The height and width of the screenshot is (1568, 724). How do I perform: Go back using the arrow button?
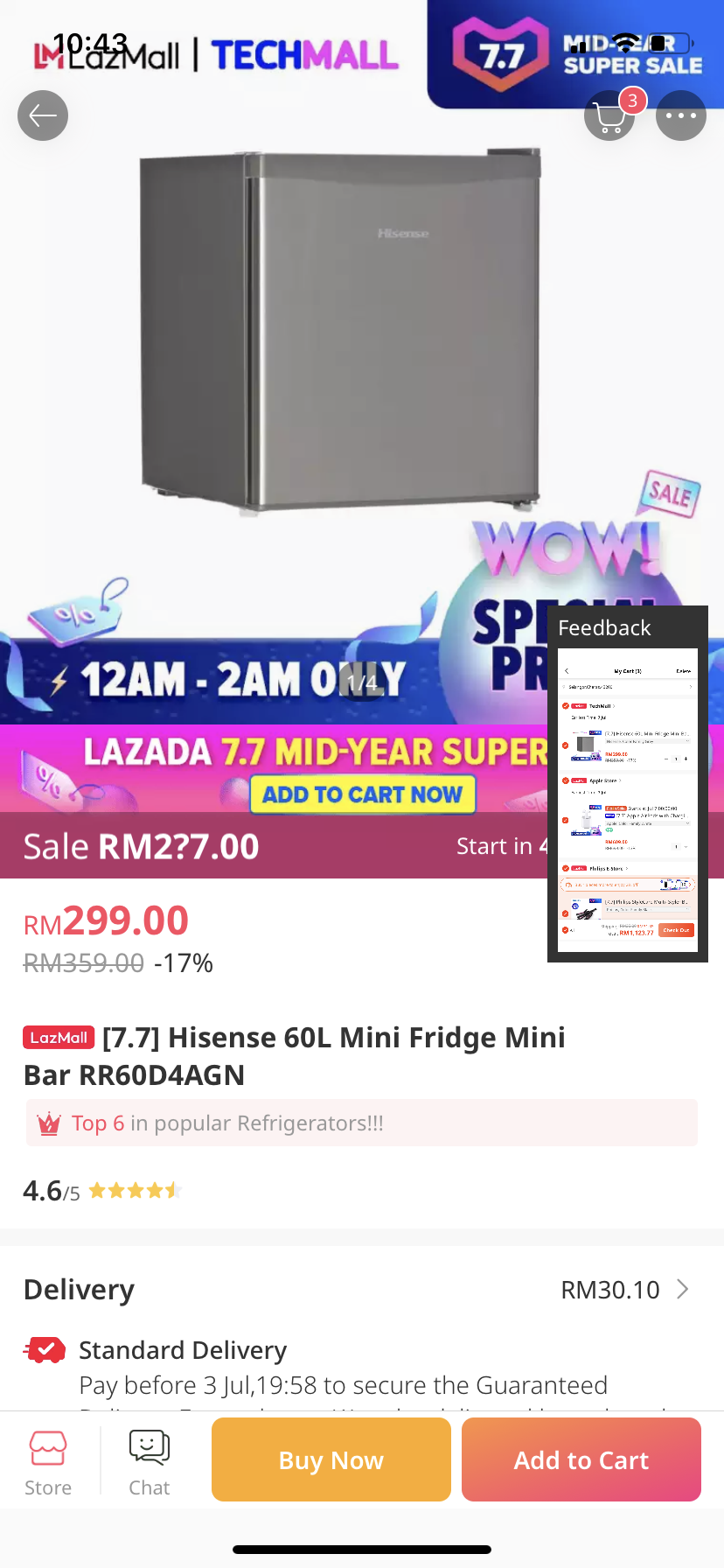click(x=43, y=115)
